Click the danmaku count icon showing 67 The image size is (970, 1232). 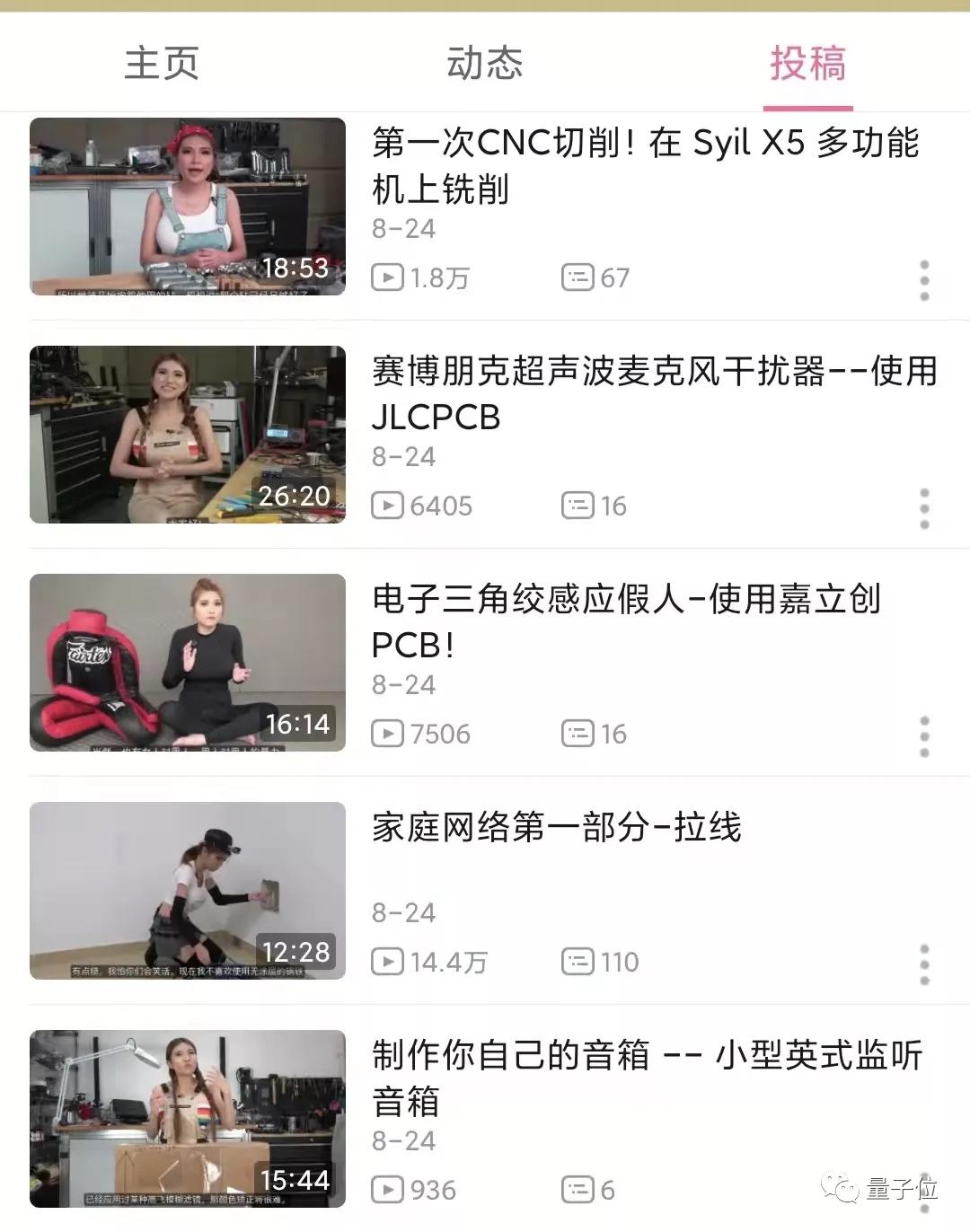tap(580, 277)
